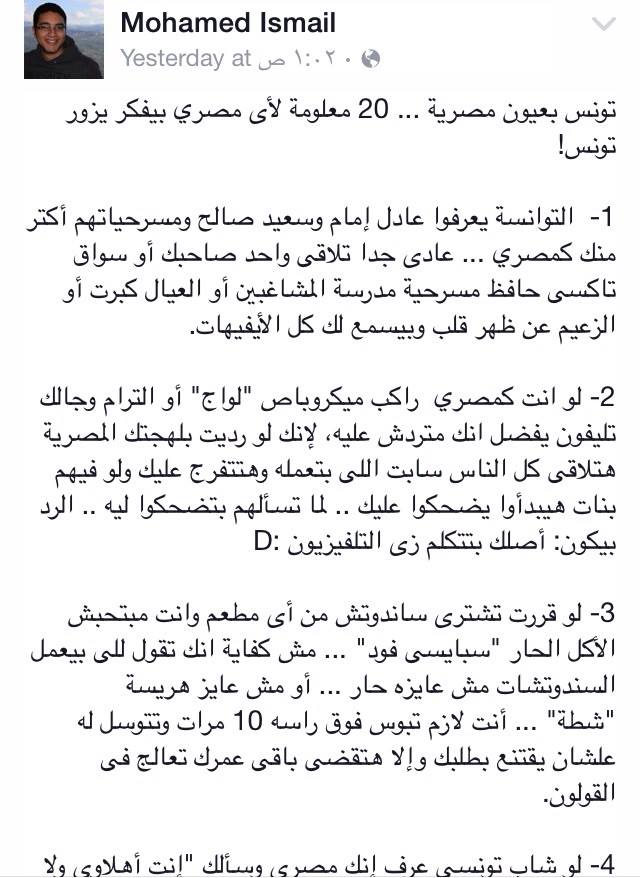Open Mohamed Ismail's profile picture

(63, 40)
